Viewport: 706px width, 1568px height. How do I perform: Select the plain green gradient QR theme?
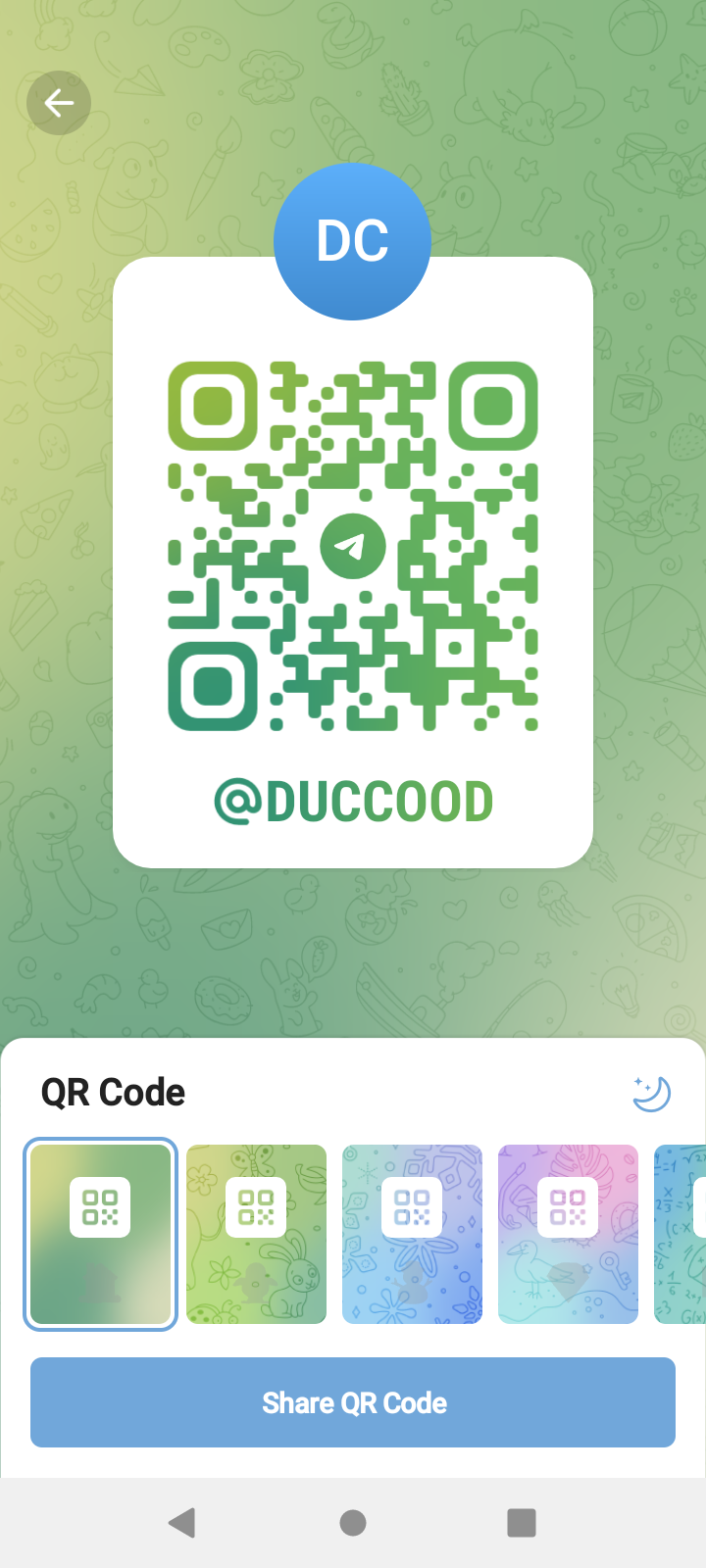tap(101, 1234)
